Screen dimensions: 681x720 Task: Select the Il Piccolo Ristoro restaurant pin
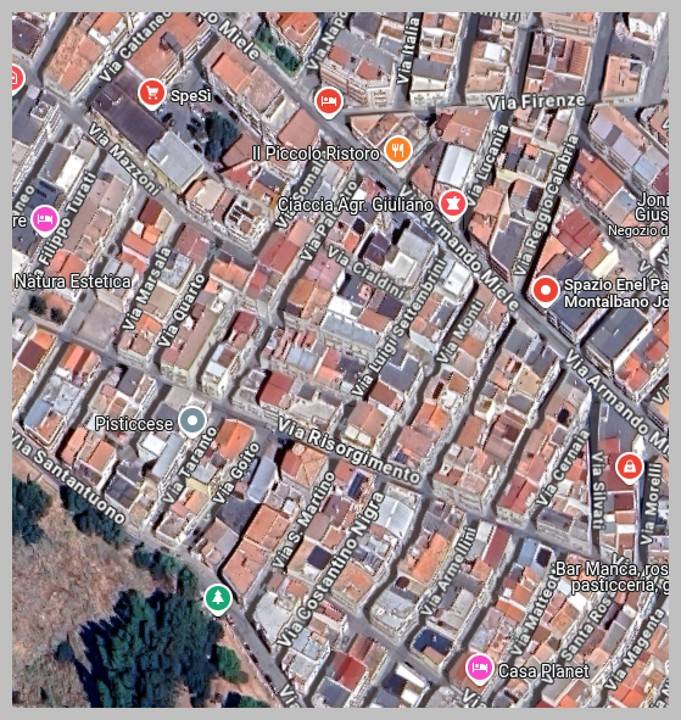(x=399, y=152)
